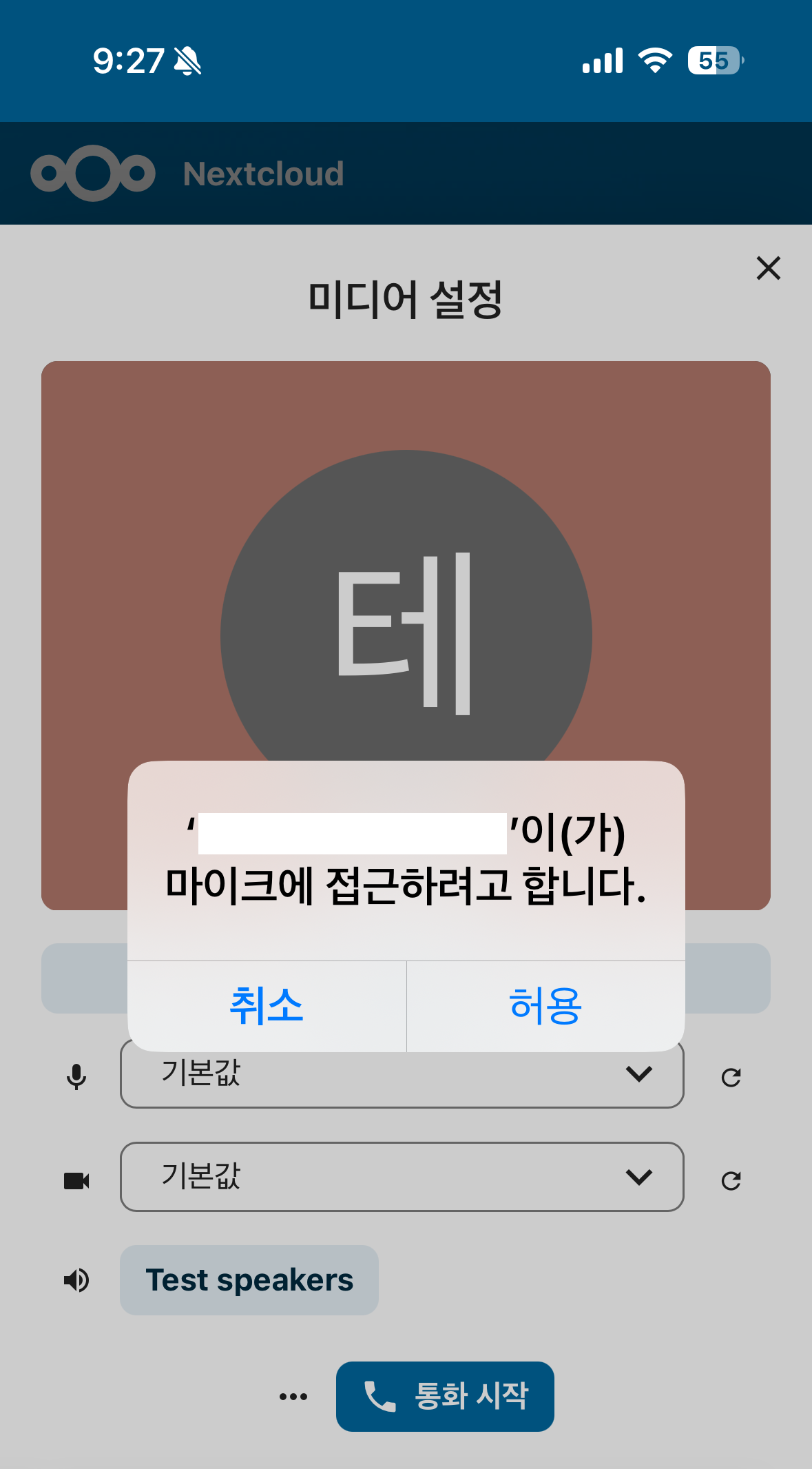
Task: Open more call options via ellipsis
Action: [293, 1395]
